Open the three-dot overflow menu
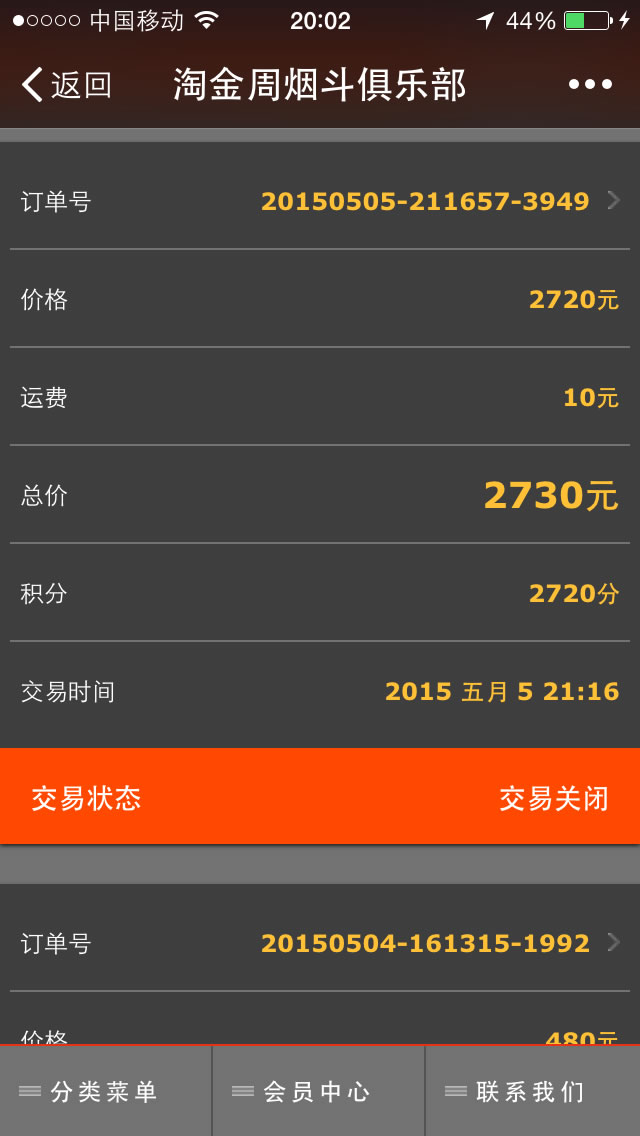 pyautogui.click(x=590, y=85)
